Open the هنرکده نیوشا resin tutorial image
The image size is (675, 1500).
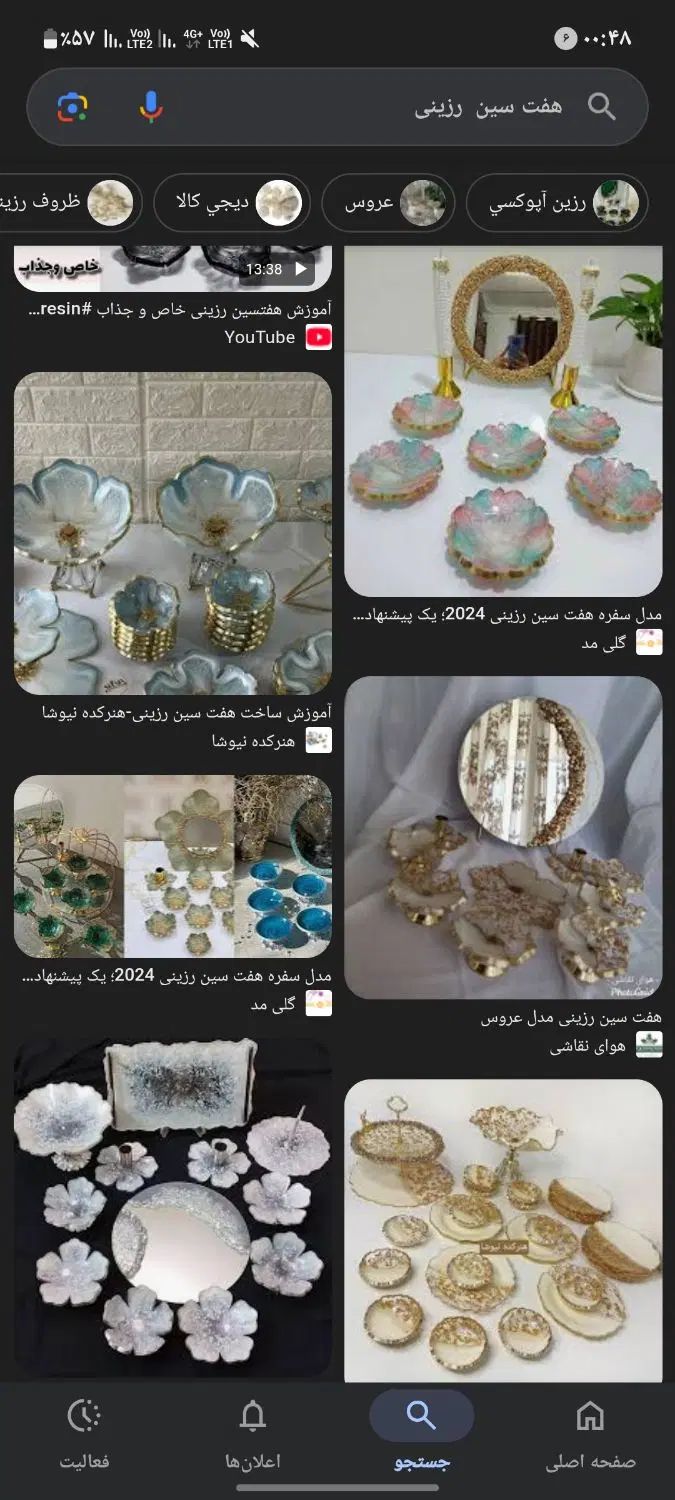(172, 533)
